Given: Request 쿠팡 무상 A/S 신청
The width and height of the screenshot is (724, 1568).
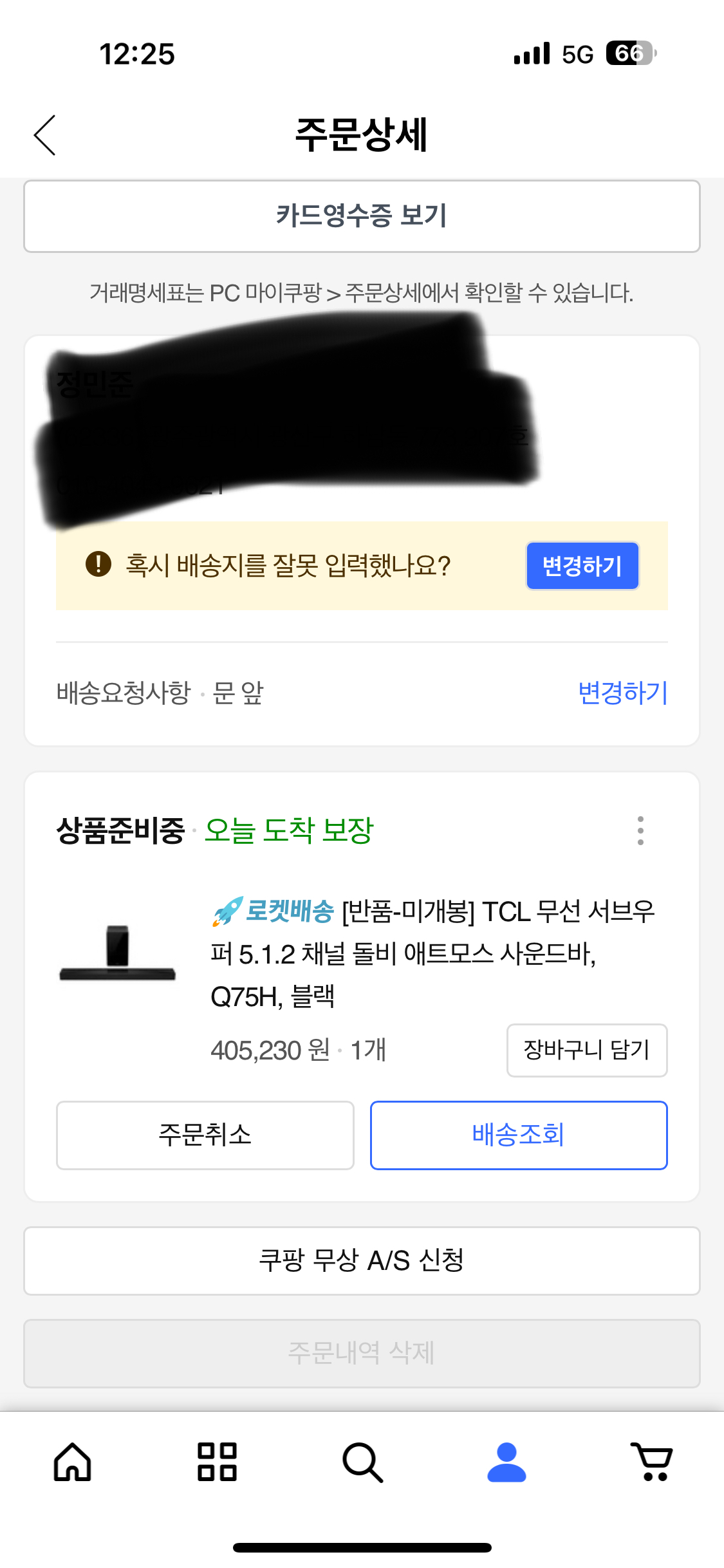Looking at the screenshot, I should pos(362,1260).
